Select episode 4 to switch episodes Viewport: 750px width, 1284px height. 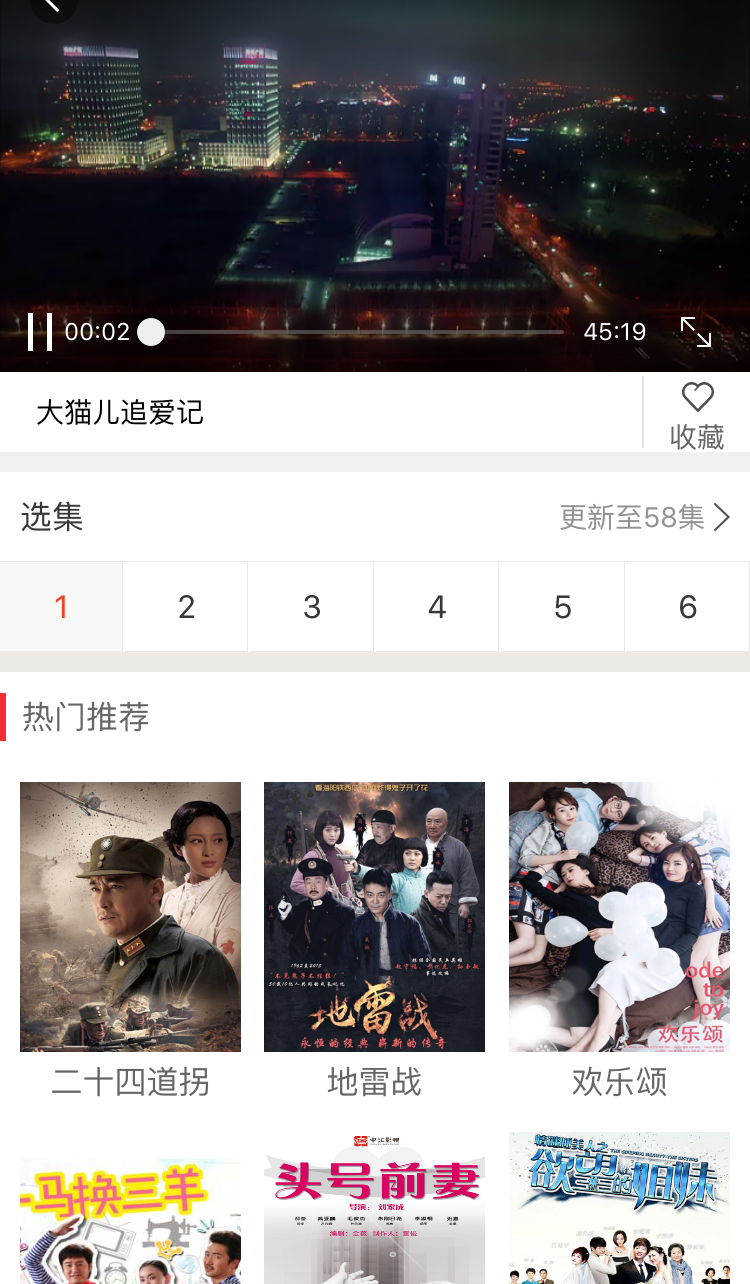436,606
